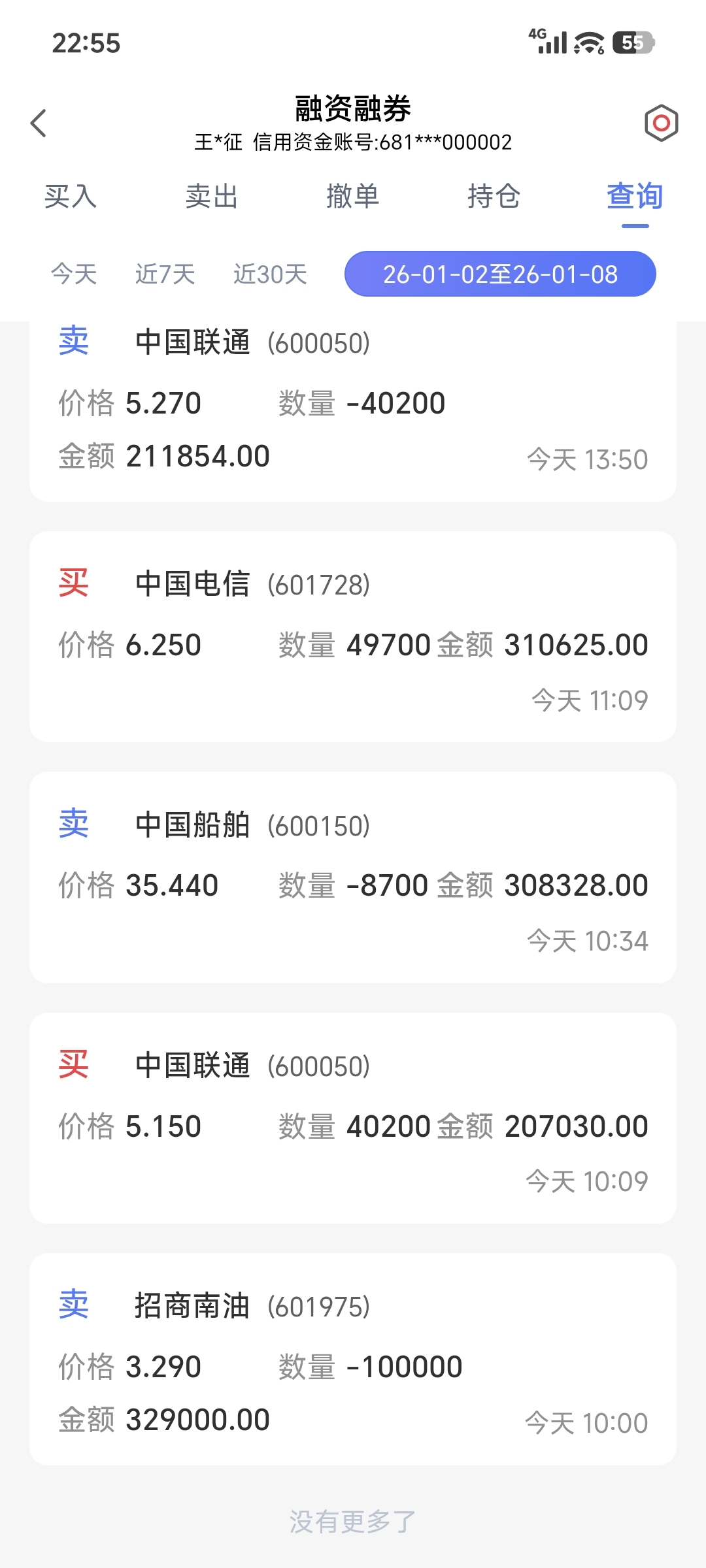This screenshot has height=1568, width=706.
Task: Select the 查询 tab
Action: 635,196
